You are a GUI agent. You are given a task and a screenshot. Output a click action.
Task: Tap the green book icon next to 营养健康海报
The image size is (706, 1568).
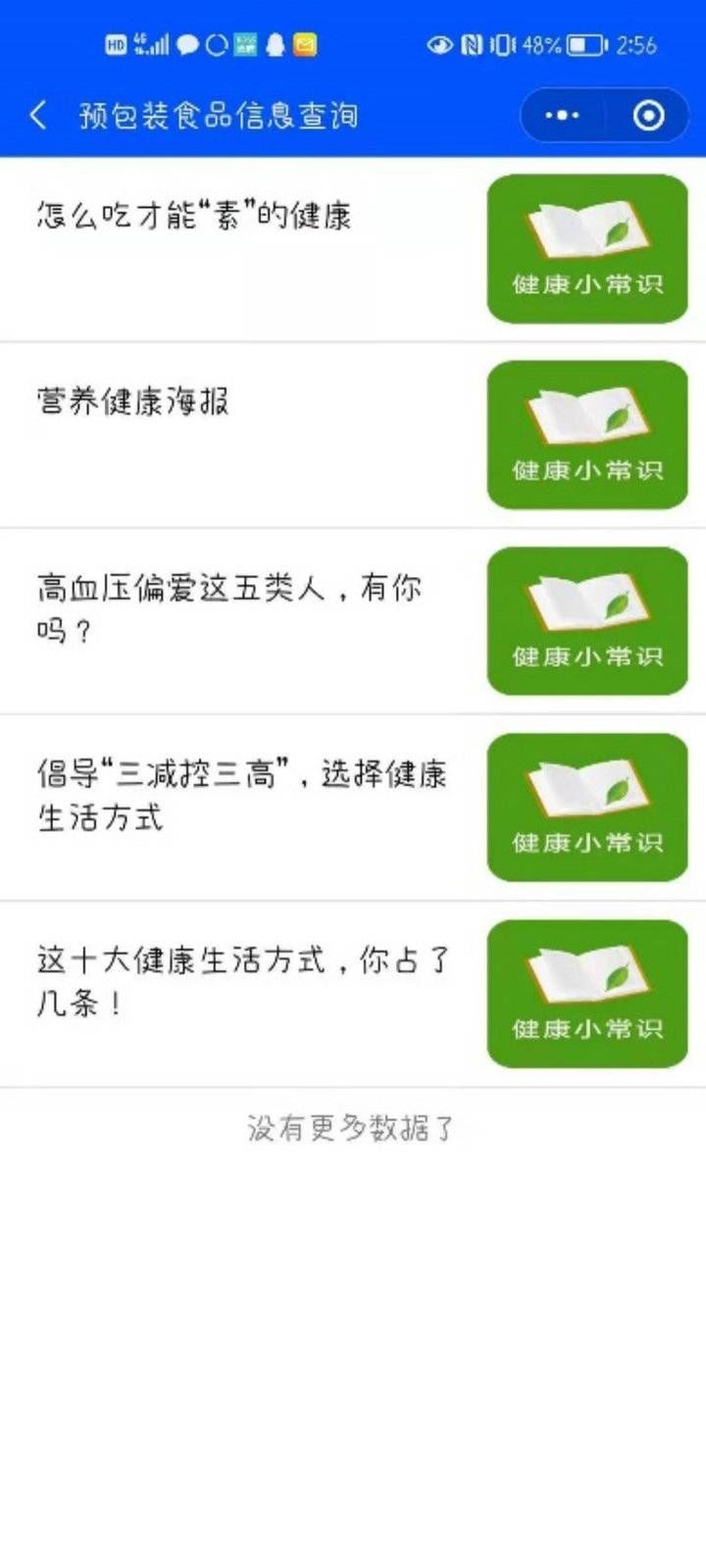tap(586, 434)
